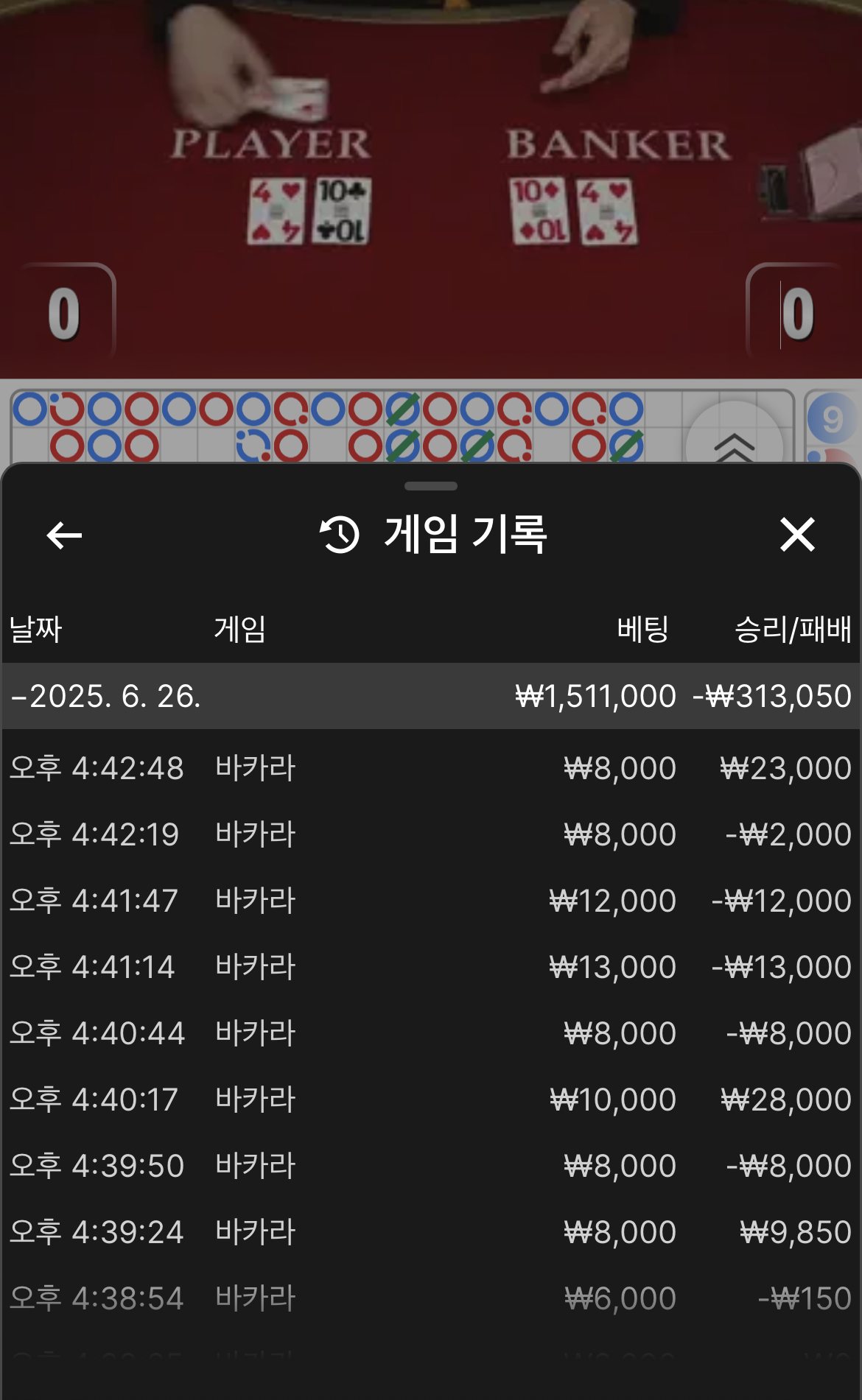This screenshot has height=1400, width=862.
Task: Go back from the game history panel
Action: tap(64, 535)
